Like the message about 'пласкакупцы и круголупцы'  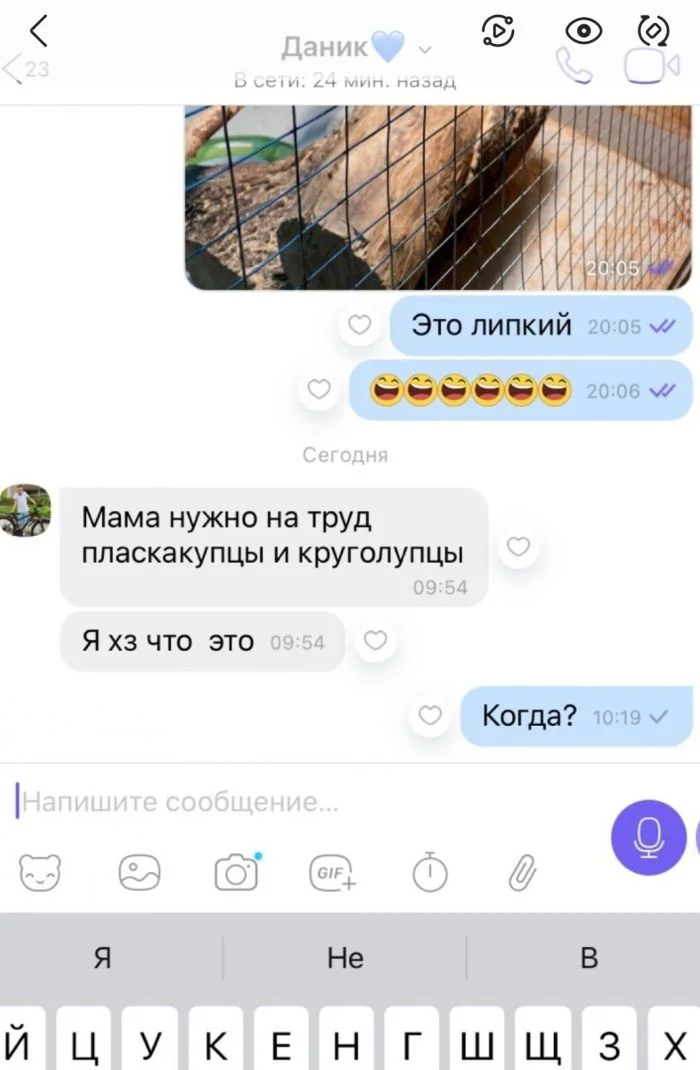[518, 546]
